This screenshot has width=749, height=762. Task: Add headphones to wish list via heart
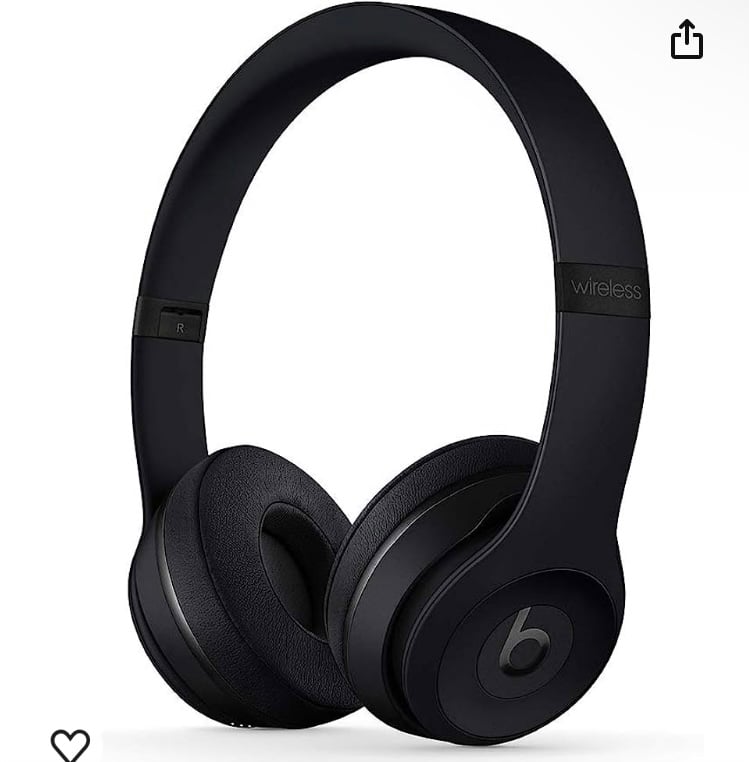click(x=70, y=744)
